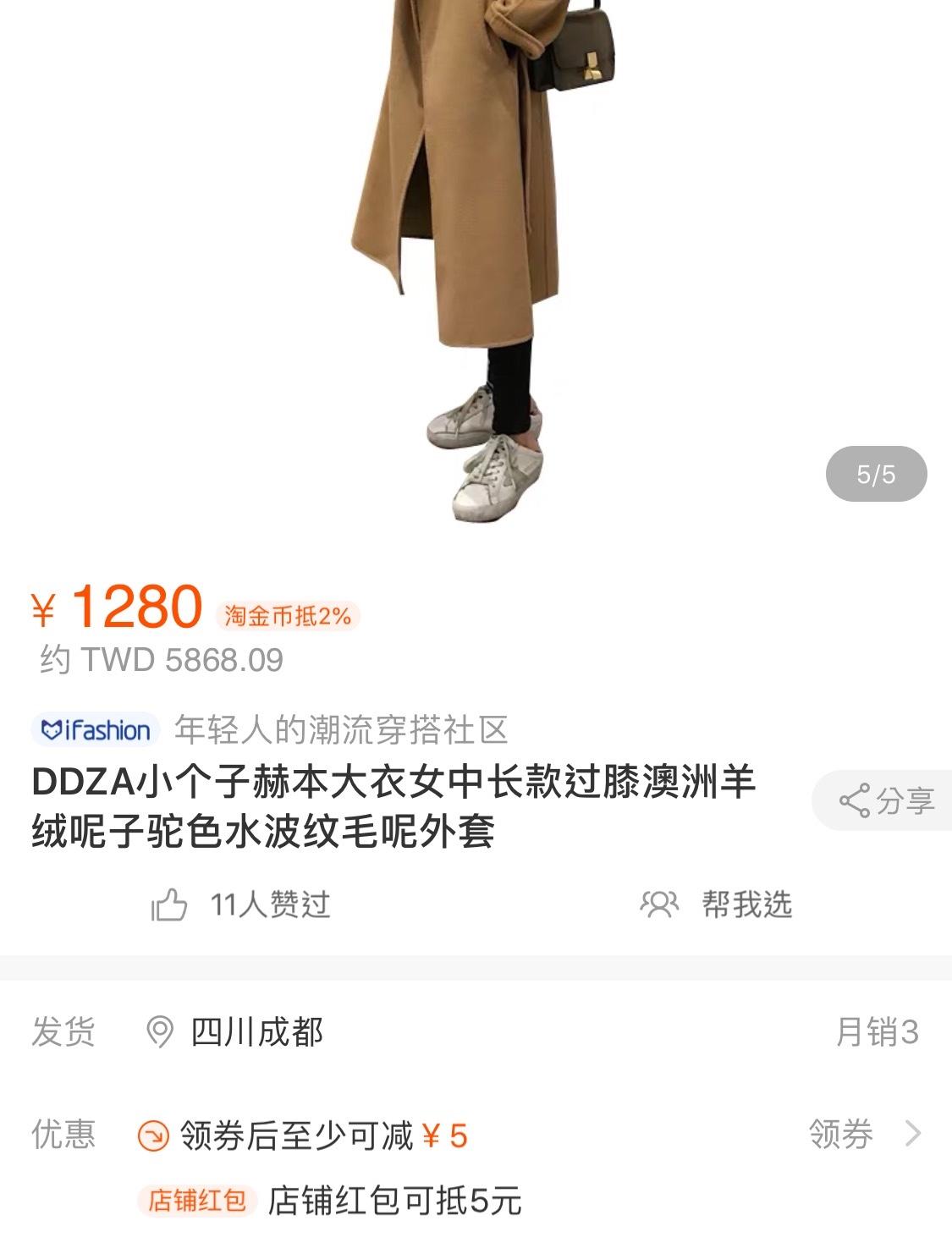This screenshot has width=952, height=1237.
Task: Open the 店铺红包 shop red packet offer
Action: tap(330, 1201)
